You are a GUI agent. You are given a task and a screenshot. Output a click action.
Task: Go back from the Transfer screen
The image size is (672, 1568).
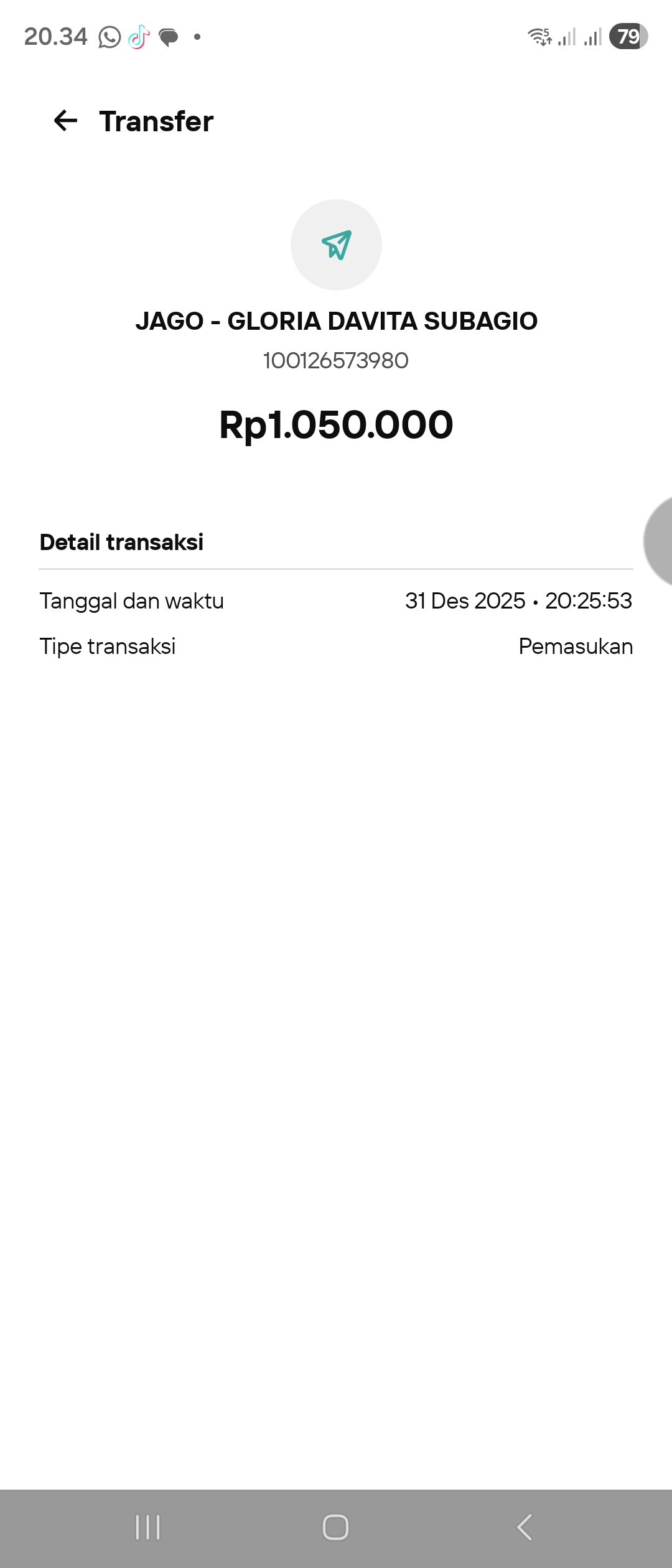65,121
